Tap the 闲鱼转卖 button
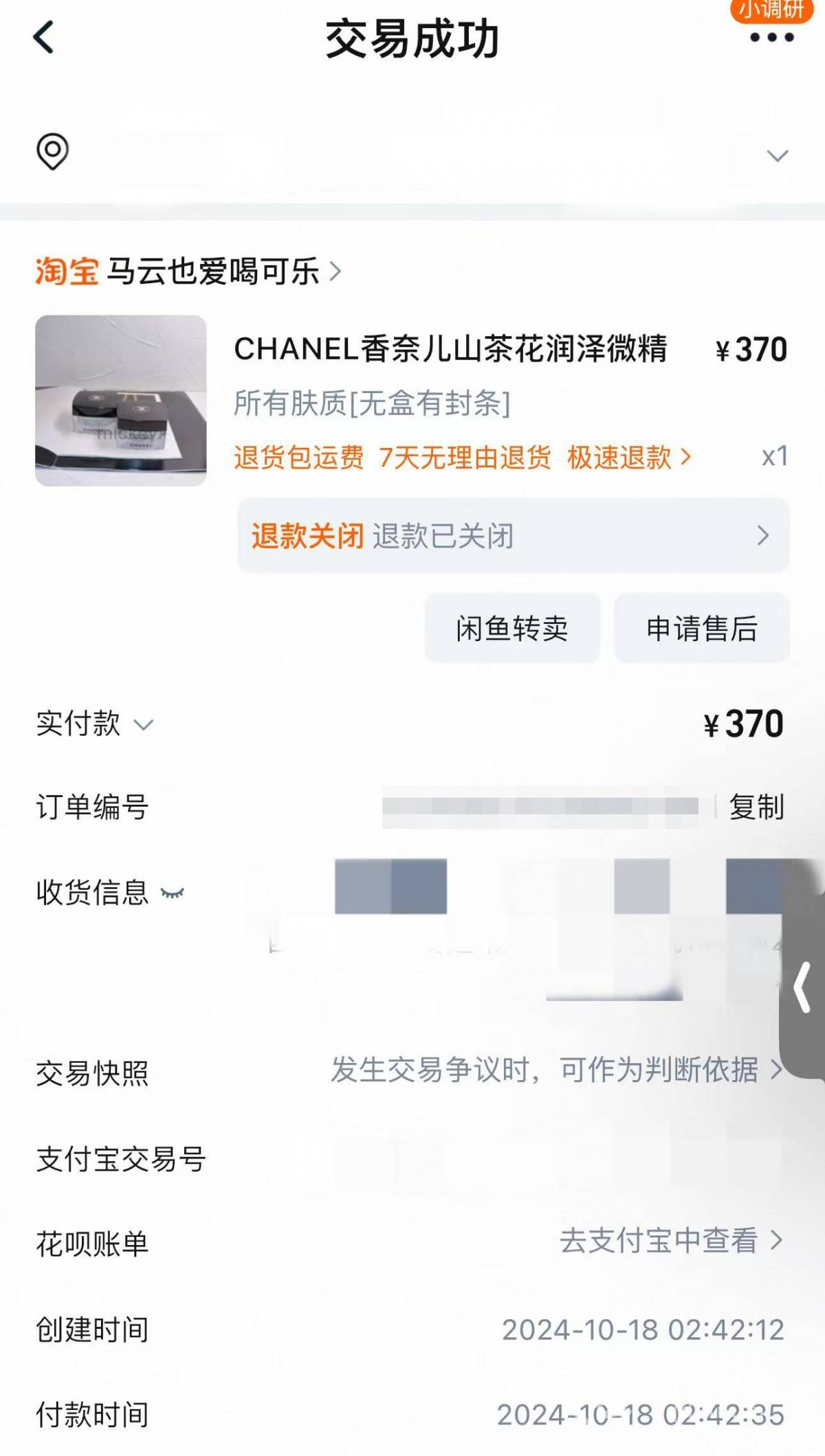Screen dimensions: 825x1456 [x=512, y=628]
